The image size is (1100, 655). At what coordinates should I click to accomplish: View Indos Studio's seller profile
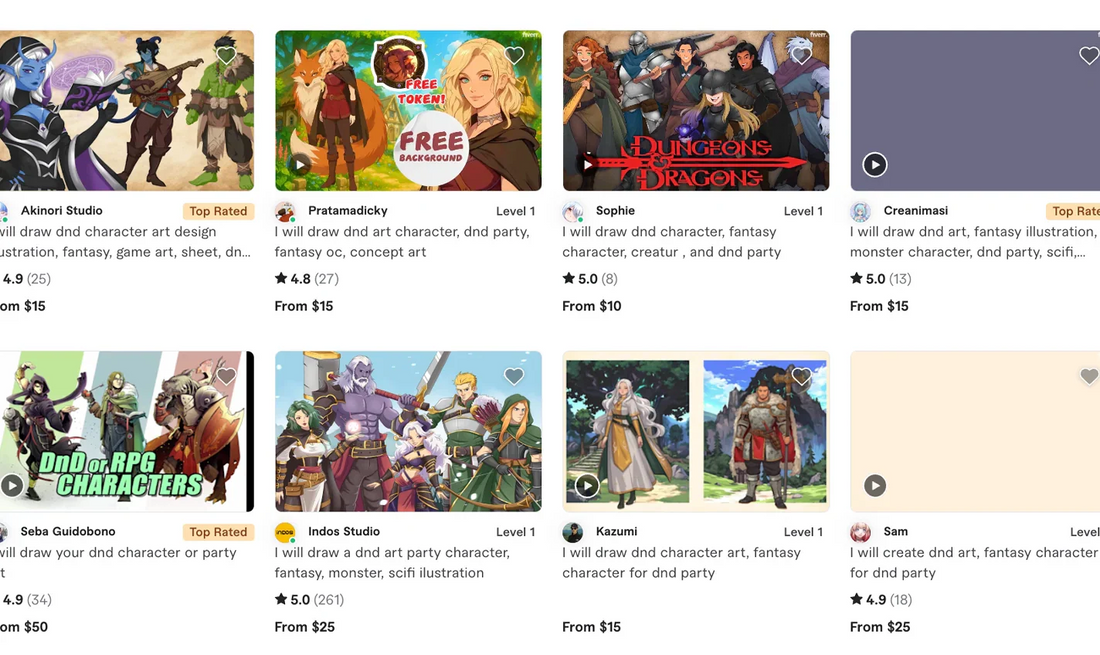[x=343, y=532]
